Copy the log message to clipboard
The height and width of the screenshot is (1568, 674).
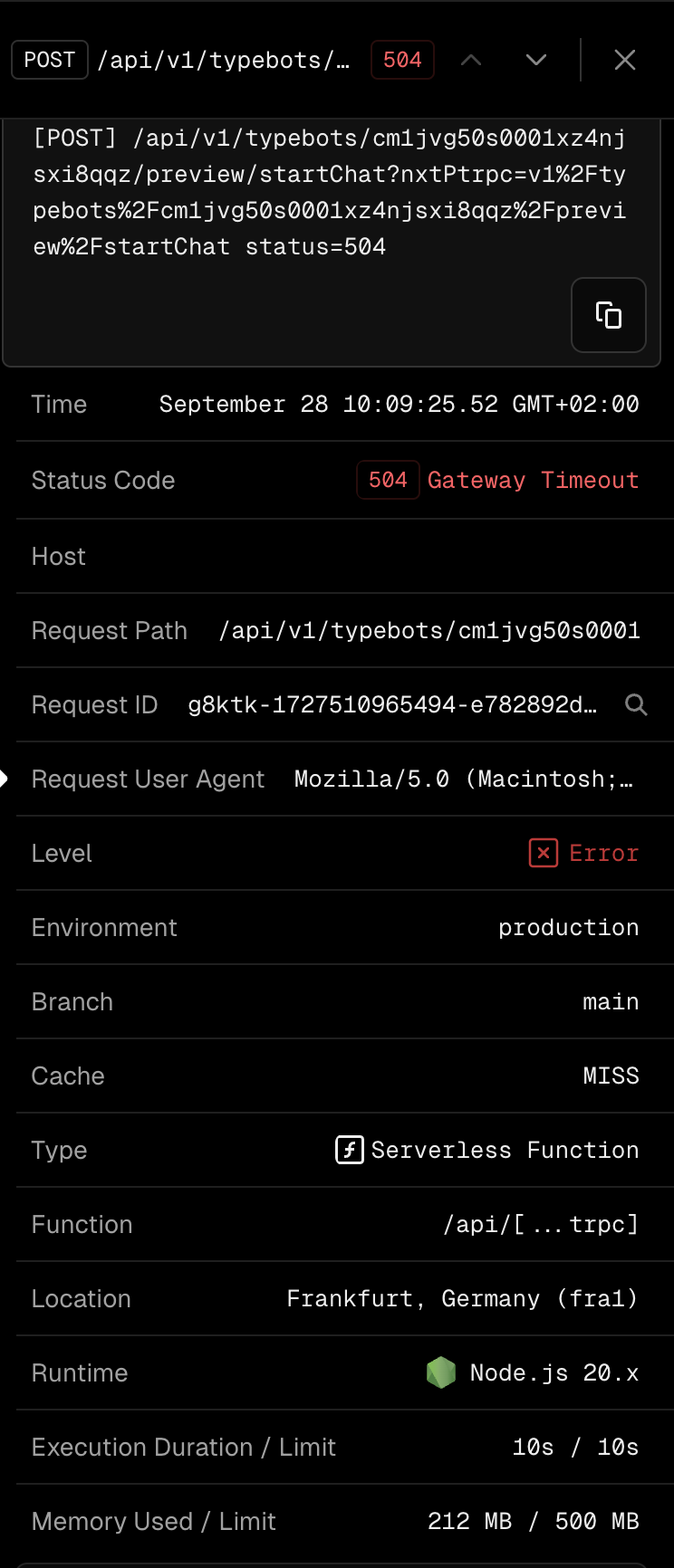pyautogui.click(x=608, y=315)
